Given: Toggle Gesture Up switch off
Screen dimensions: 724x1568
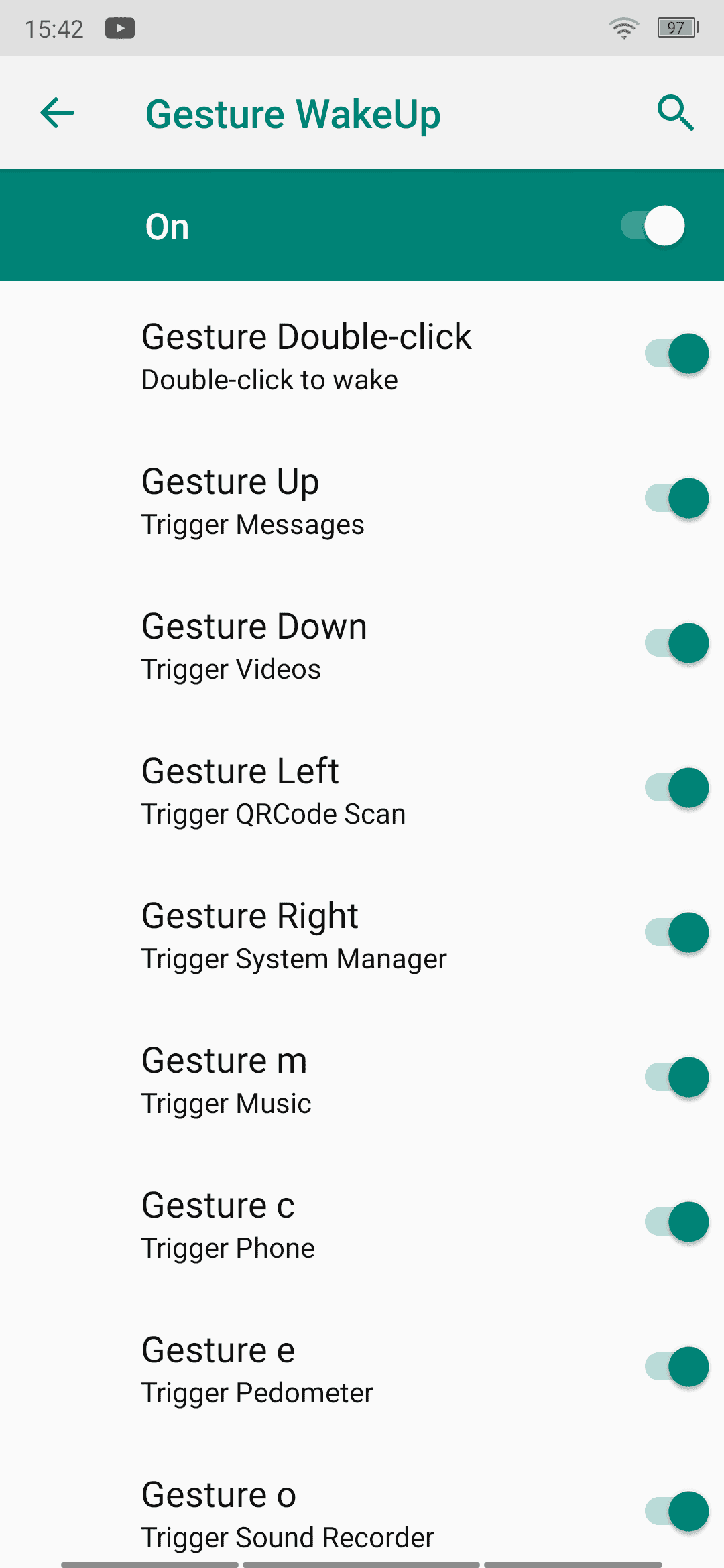Looking at the screenshot, I should [676, 499].
